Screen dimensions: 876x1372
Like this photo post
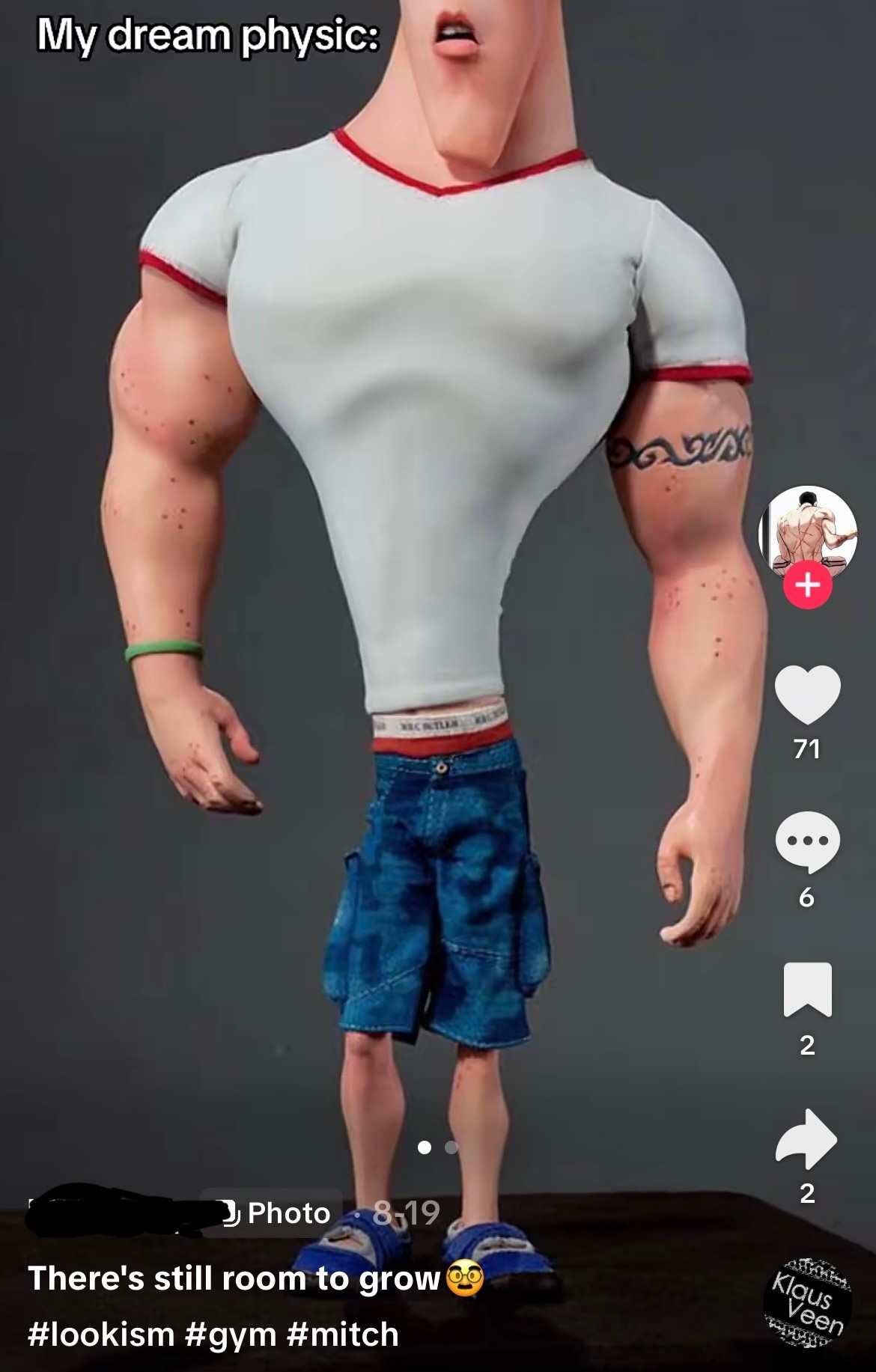click(807, 694)
